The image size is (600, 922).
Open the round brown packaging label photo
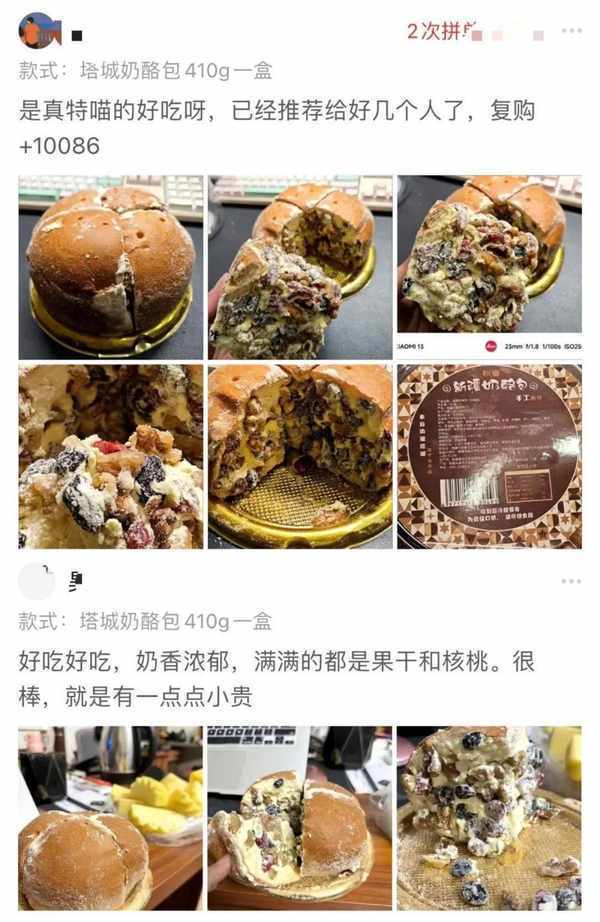point(489,456)
